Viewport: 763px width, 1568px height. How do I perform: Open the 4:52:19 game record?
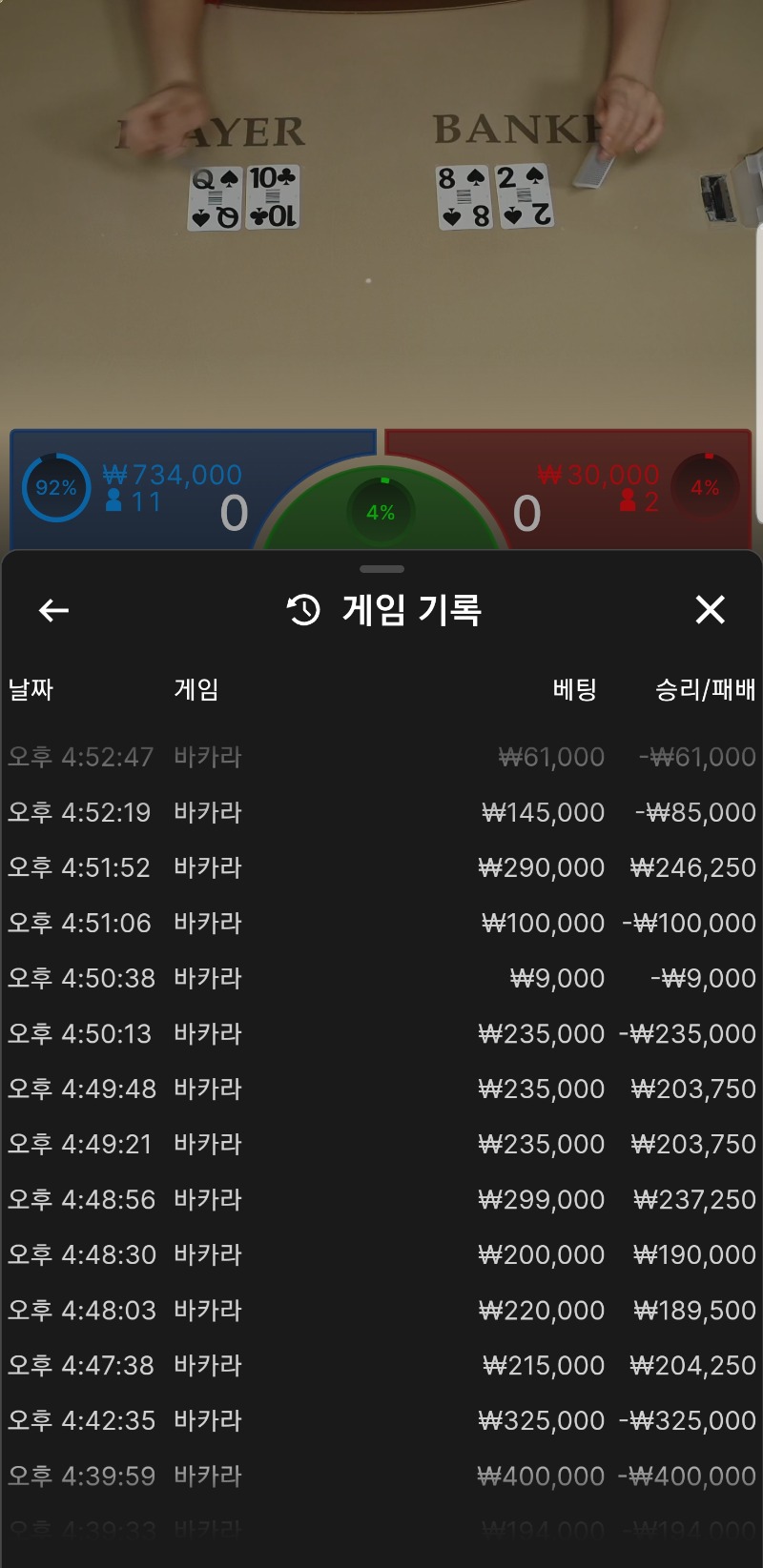[381, 812]
